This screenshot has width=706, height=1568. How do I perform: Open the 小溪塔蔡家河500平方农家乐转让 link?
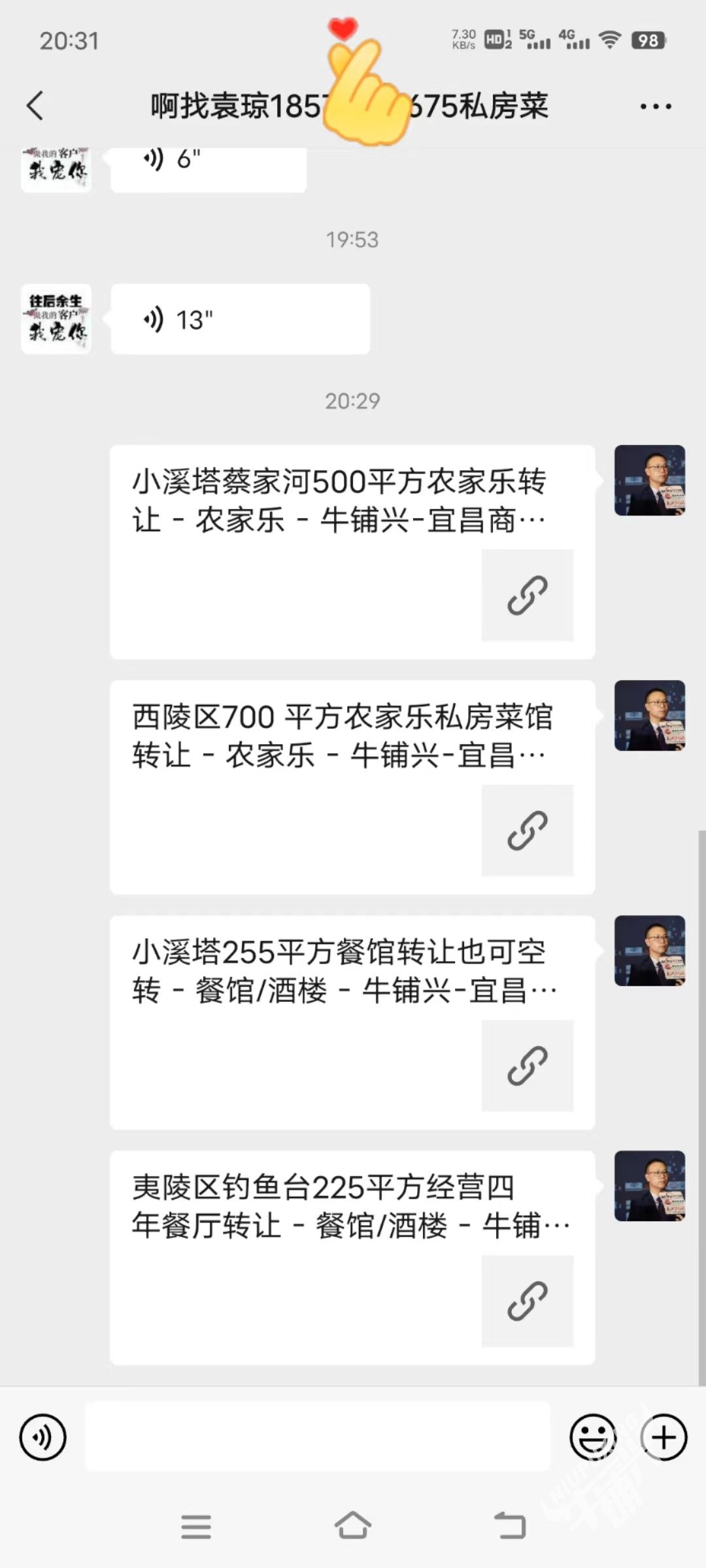[352, 551]
